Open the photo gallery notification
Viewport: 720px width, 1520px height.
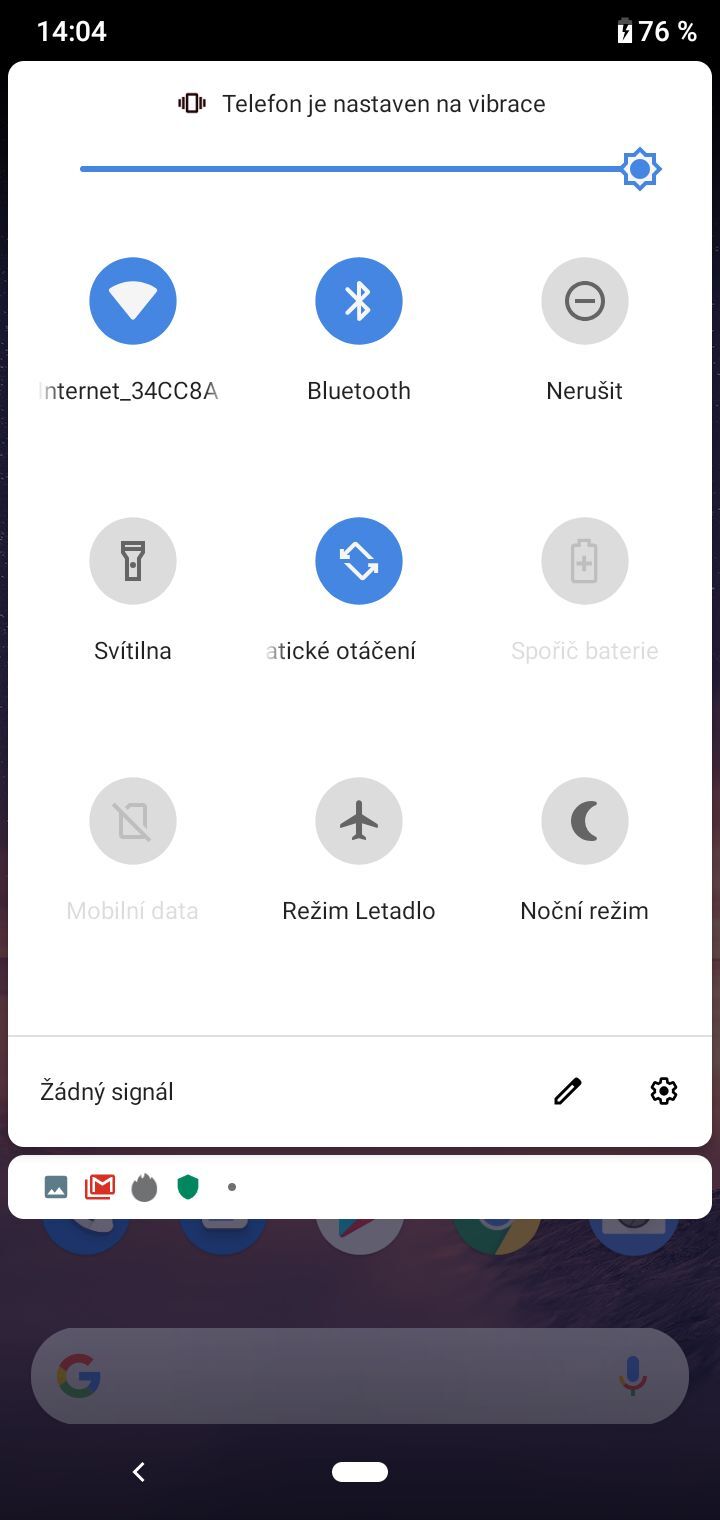(x=56, y=1187)
